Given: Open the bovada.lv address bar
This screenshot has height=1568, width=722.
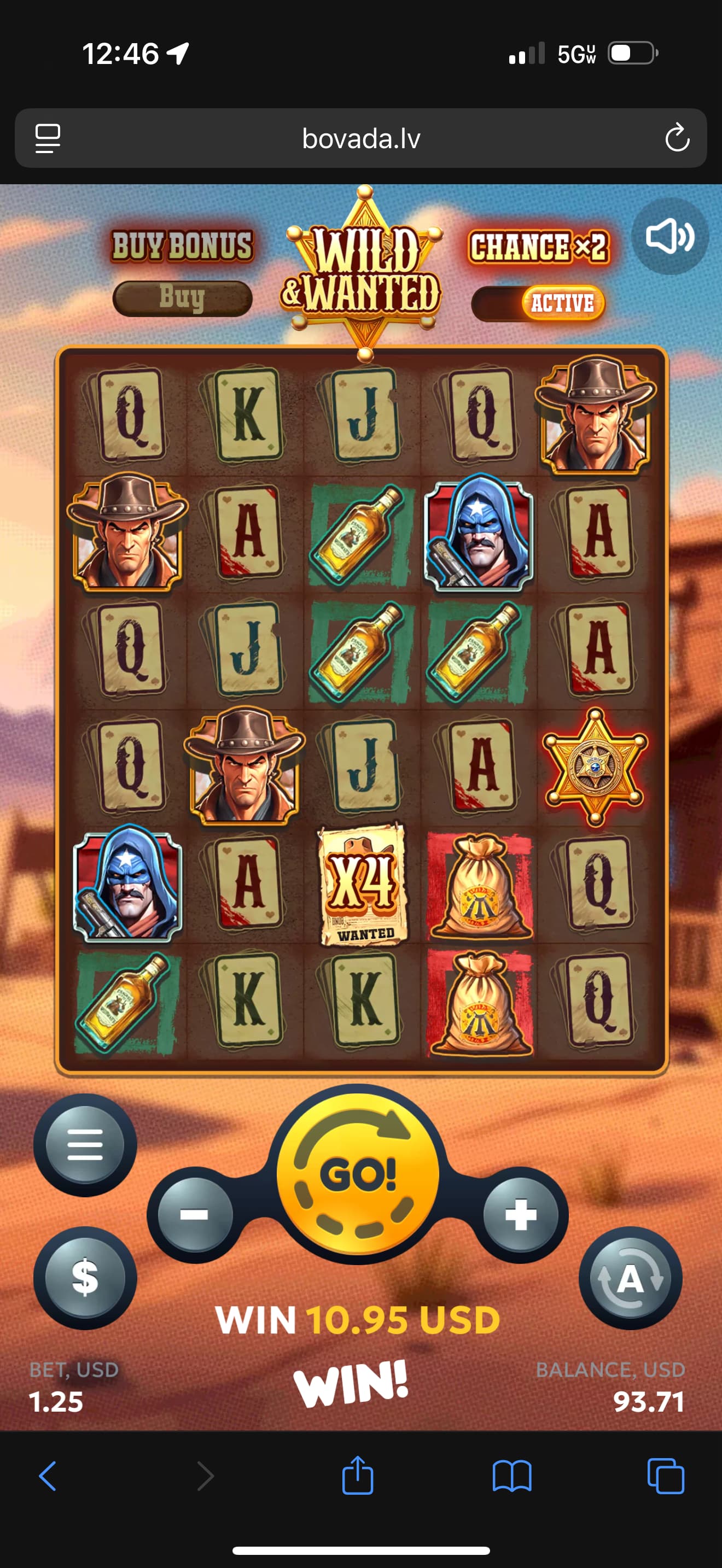Looking at the screenshot, I should 360,139.
